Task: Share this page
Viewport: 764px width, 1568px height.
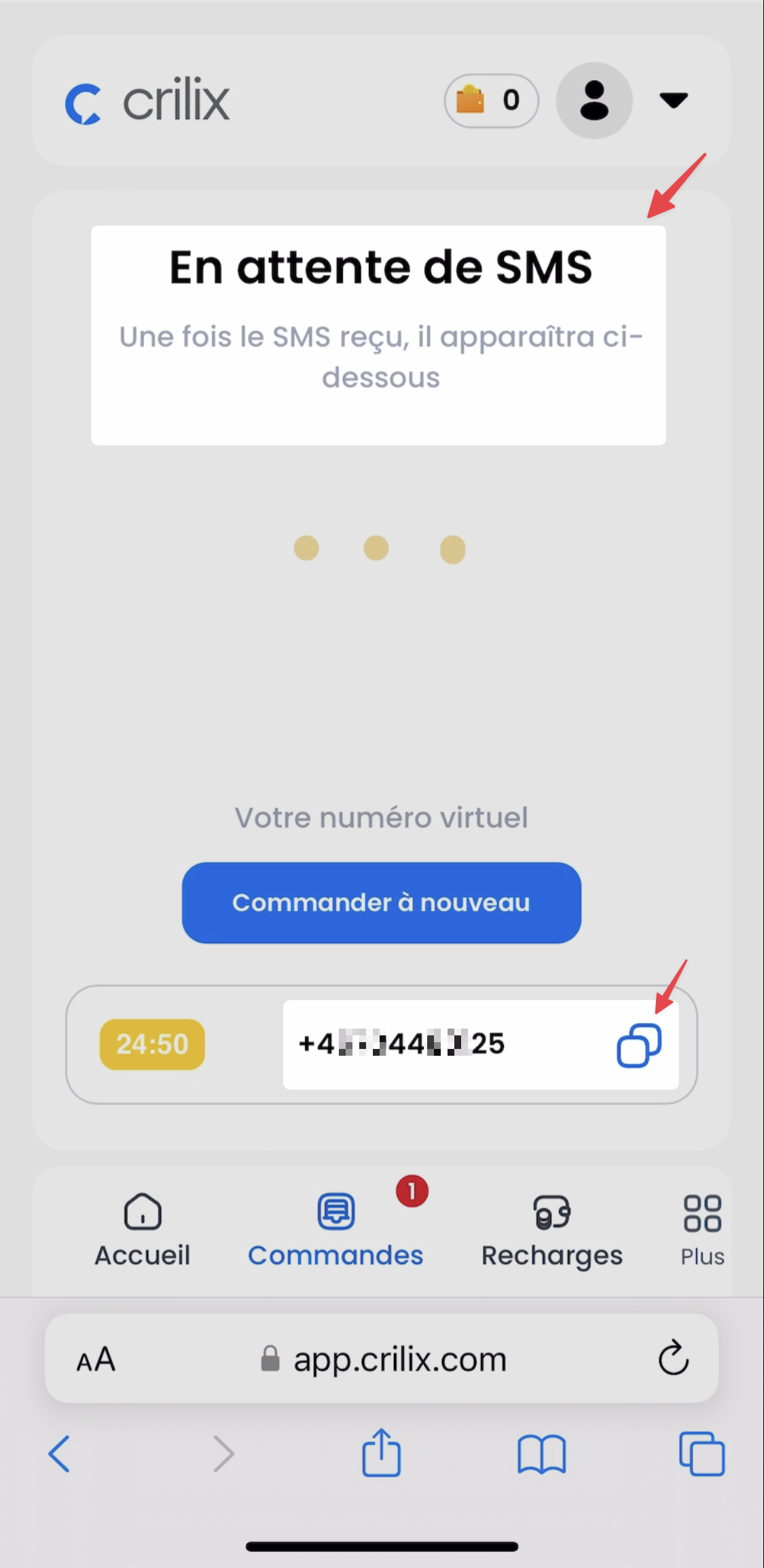Action: pos(381,1453)
